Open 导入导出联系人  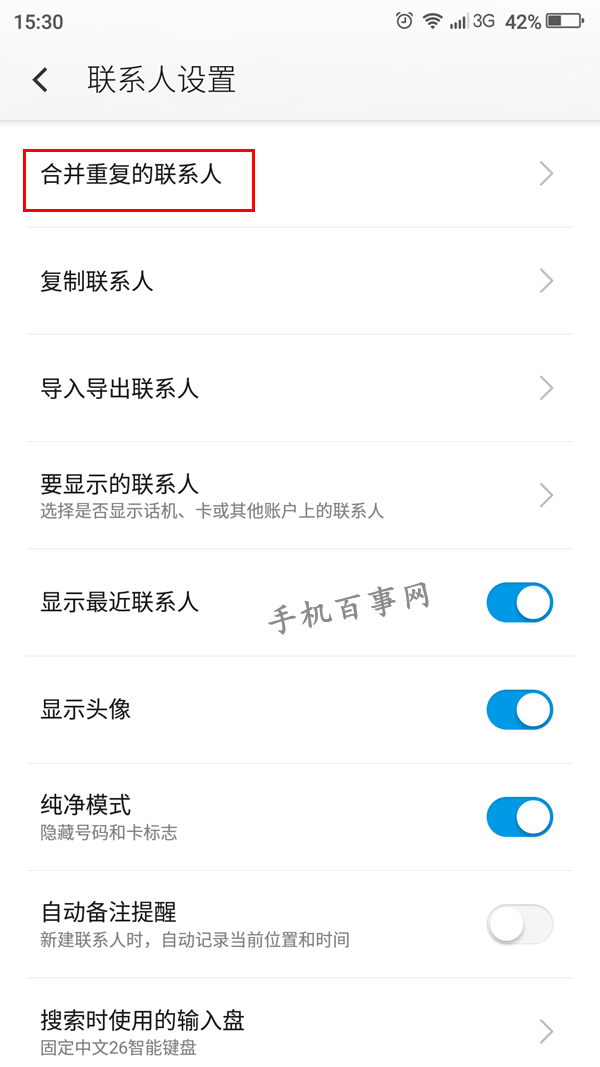(x=120, y=388)
